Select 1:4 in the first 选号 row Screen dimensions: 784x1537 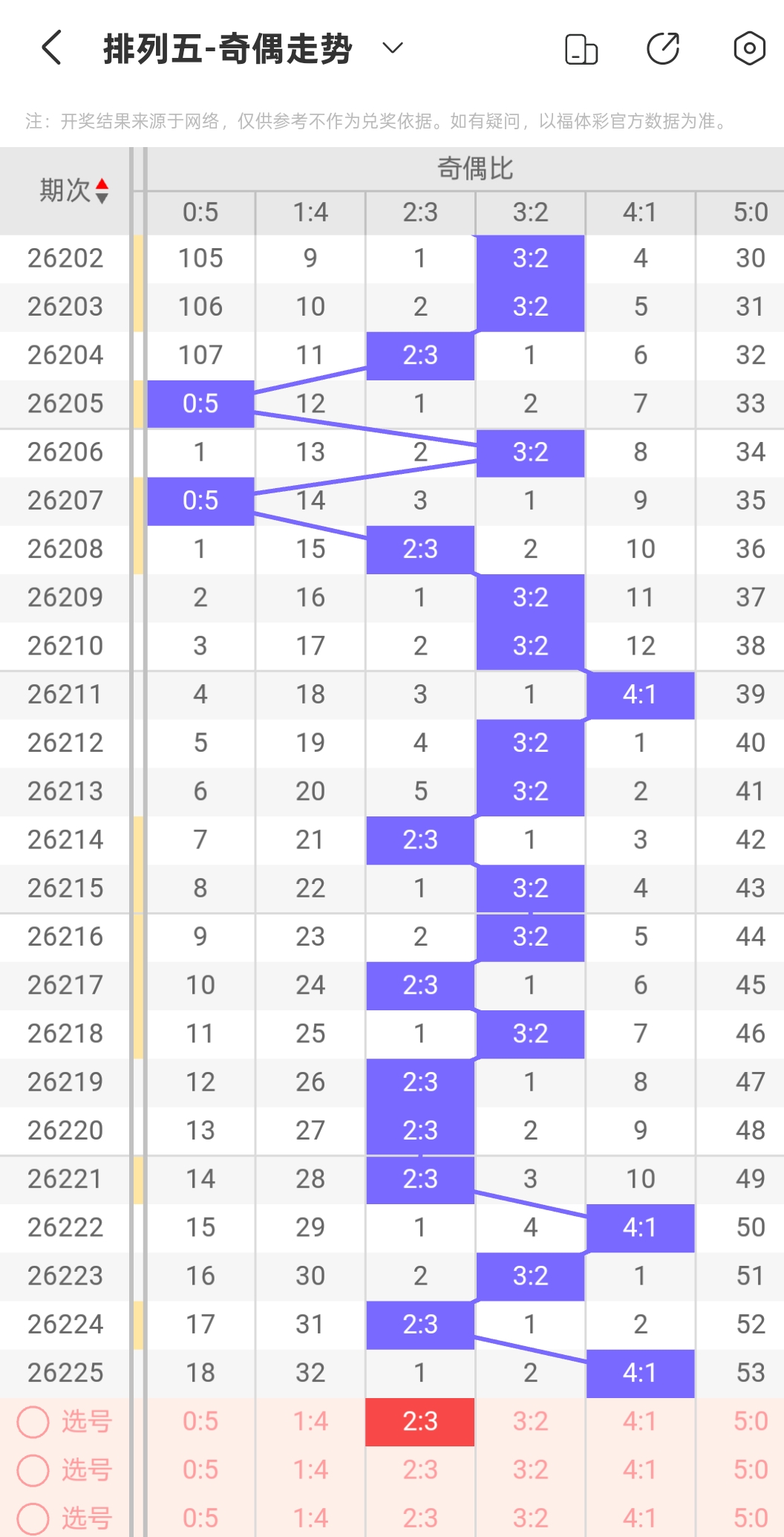click(x=310, y=1421)
